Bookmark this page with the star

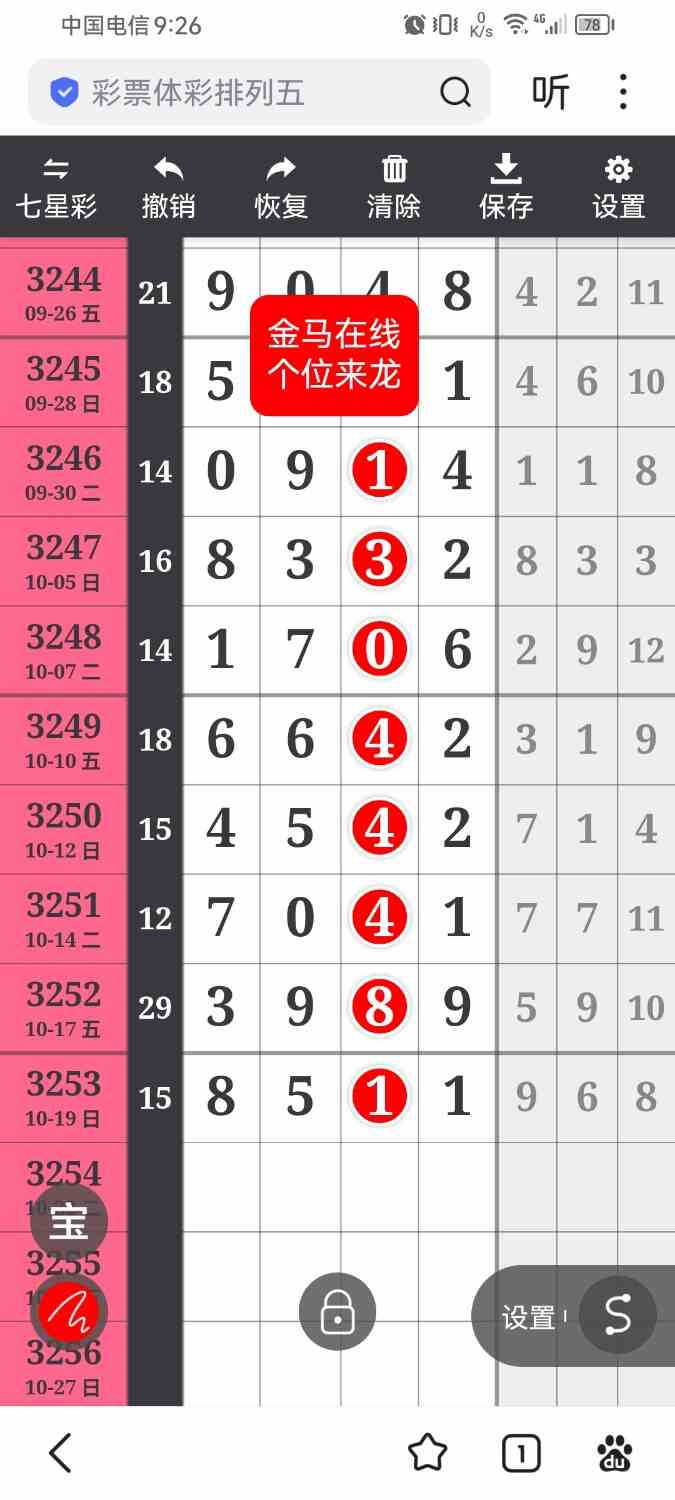pyautogui.click(x=427, y=1453)
